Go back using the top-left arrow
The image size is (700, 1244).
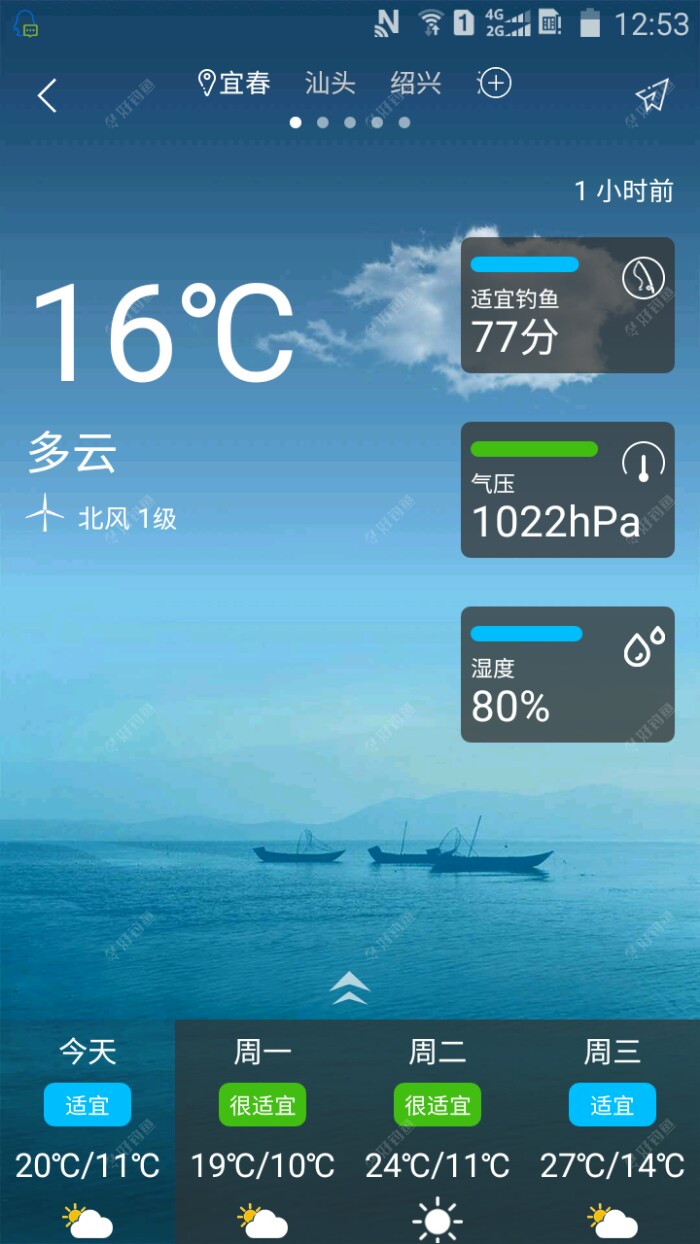click(x=47, y=96)
